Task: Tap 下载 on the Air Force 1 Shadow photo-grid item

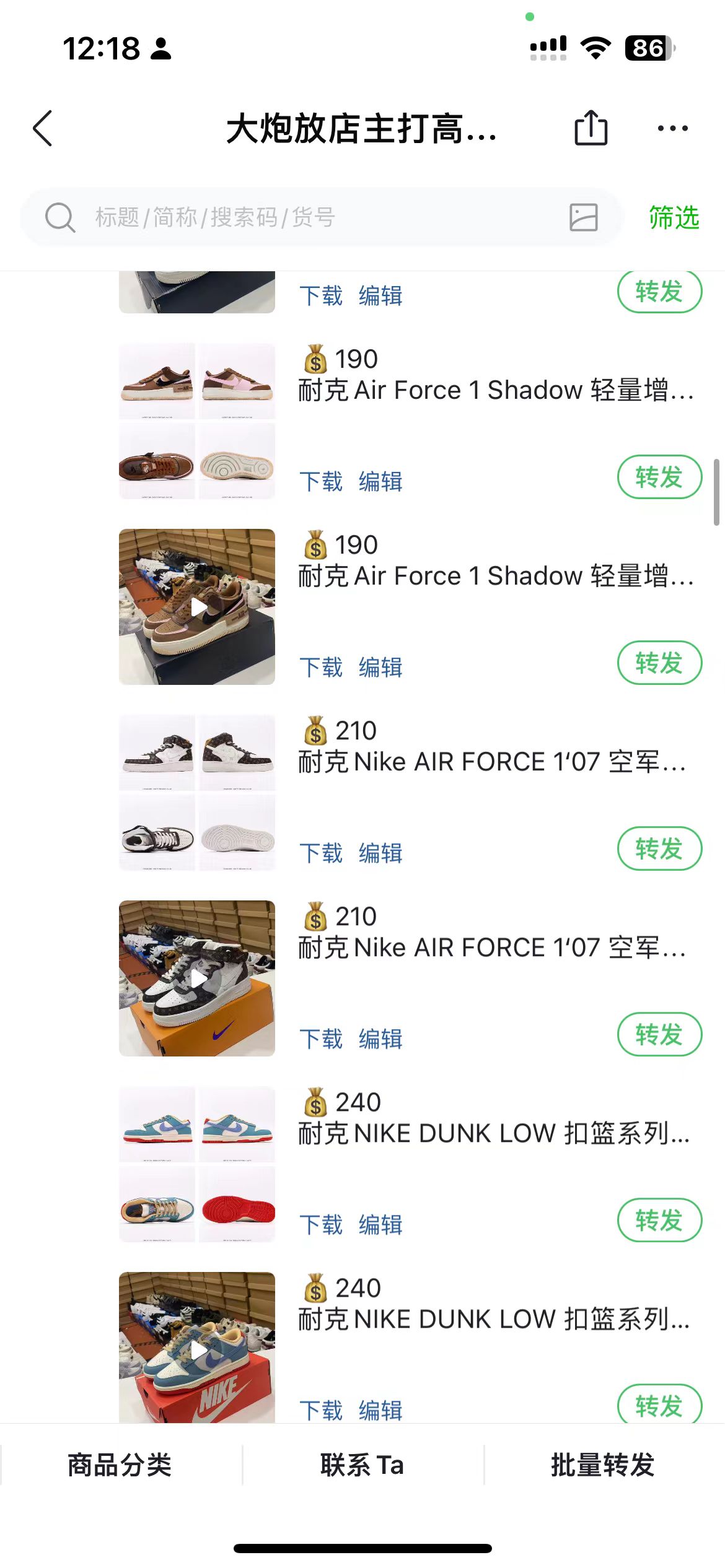Action: tap(321, 481)
